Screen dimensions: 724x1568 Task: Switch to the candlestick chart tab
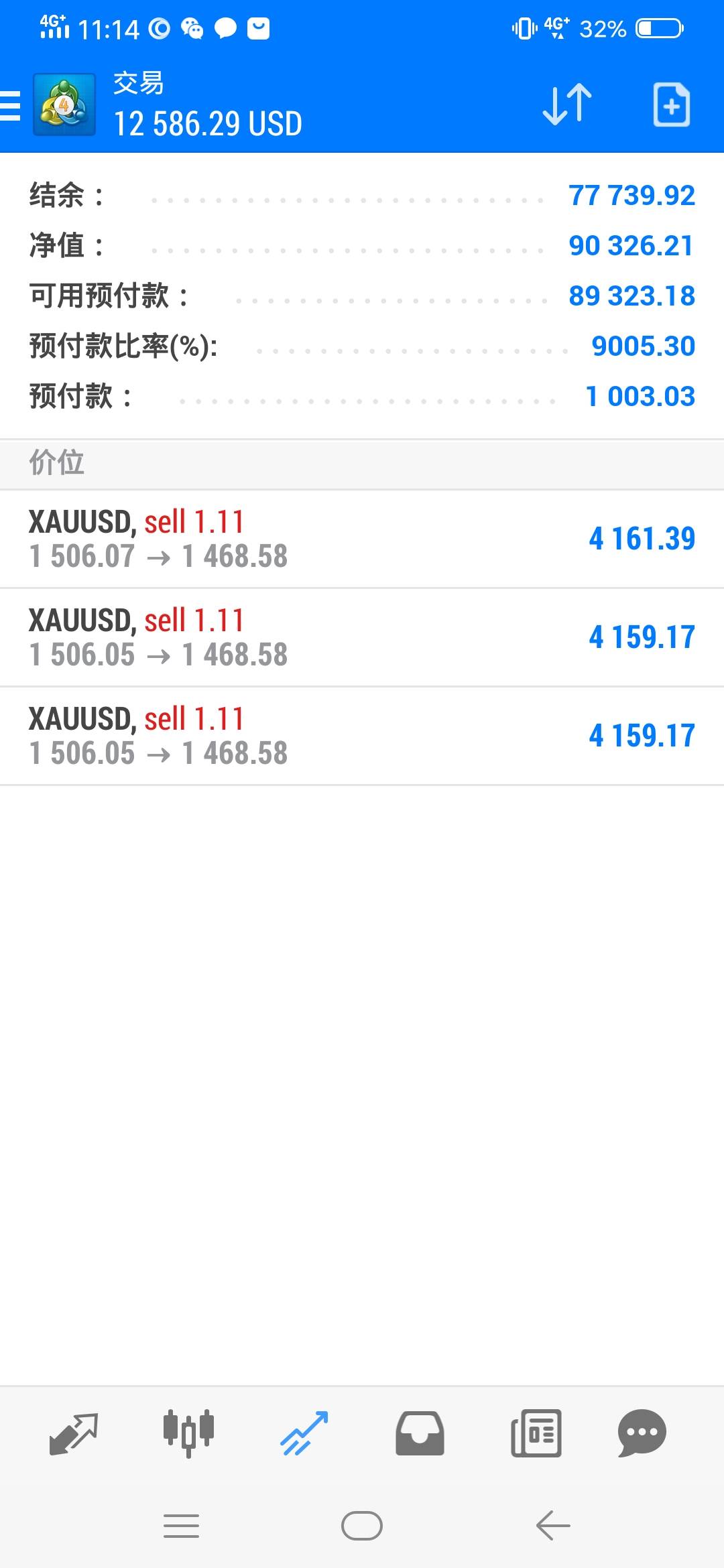[x=188, y=1433]
